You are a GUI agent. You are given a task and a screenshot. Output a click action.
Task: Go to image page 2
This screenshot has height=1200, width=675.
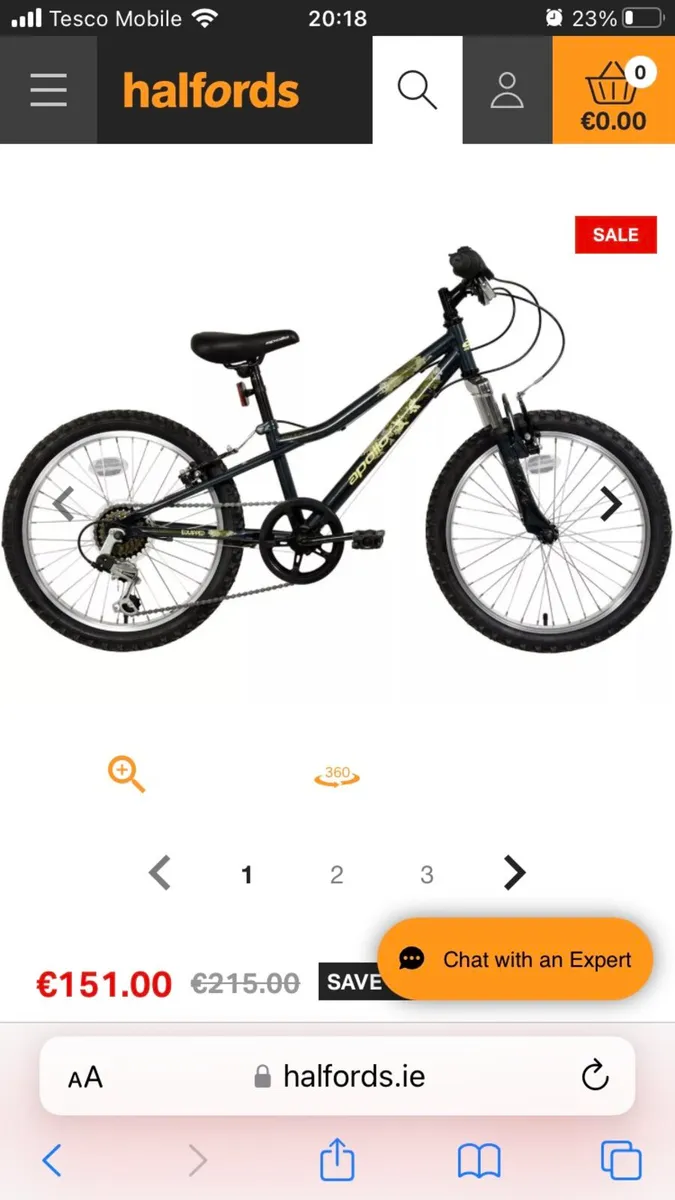tap(336, 875)
